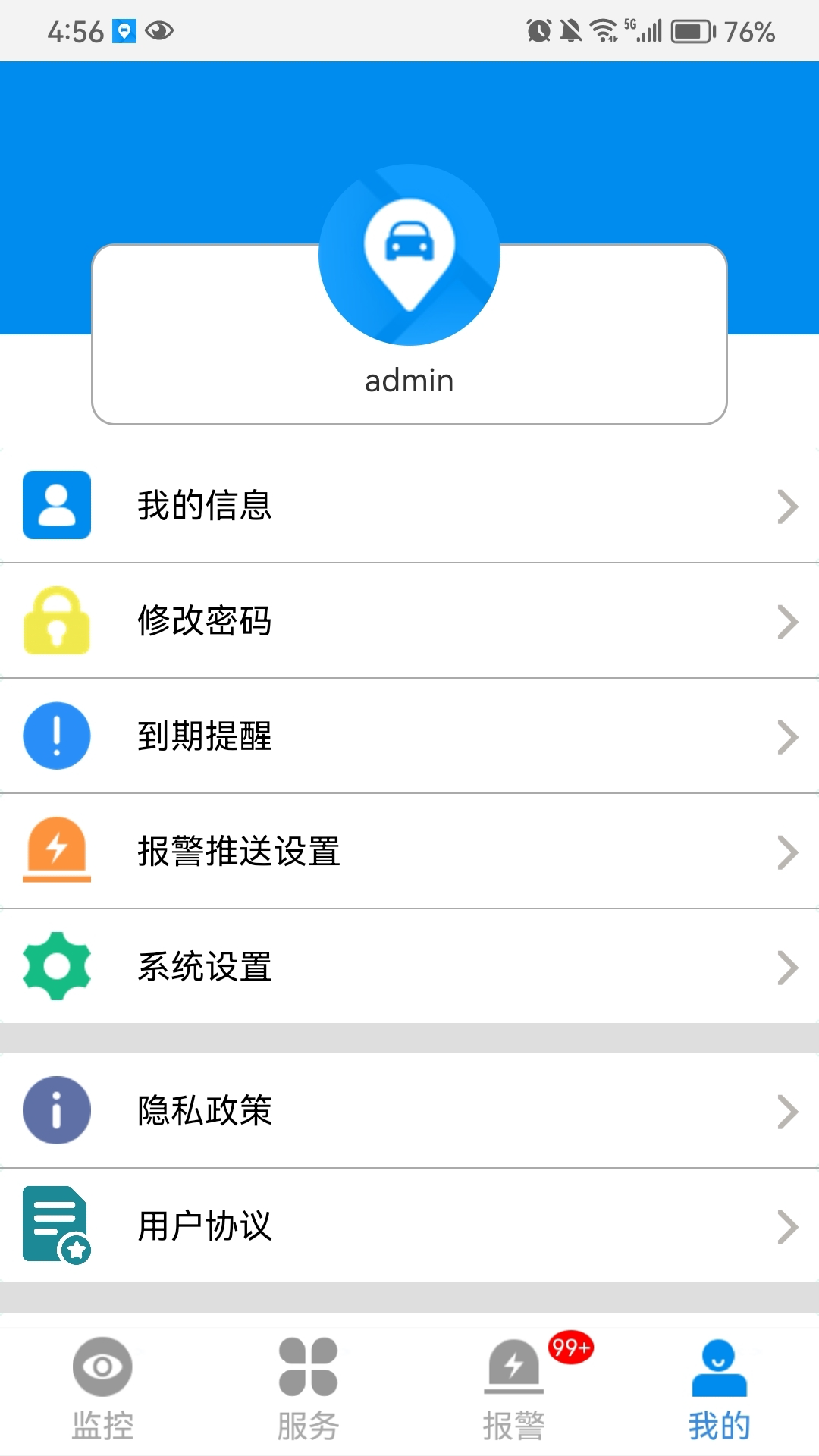Open 到期提醒 expiry reminders
The image size is (819, 1456).
pyautogui.click(x=409, y=736)
